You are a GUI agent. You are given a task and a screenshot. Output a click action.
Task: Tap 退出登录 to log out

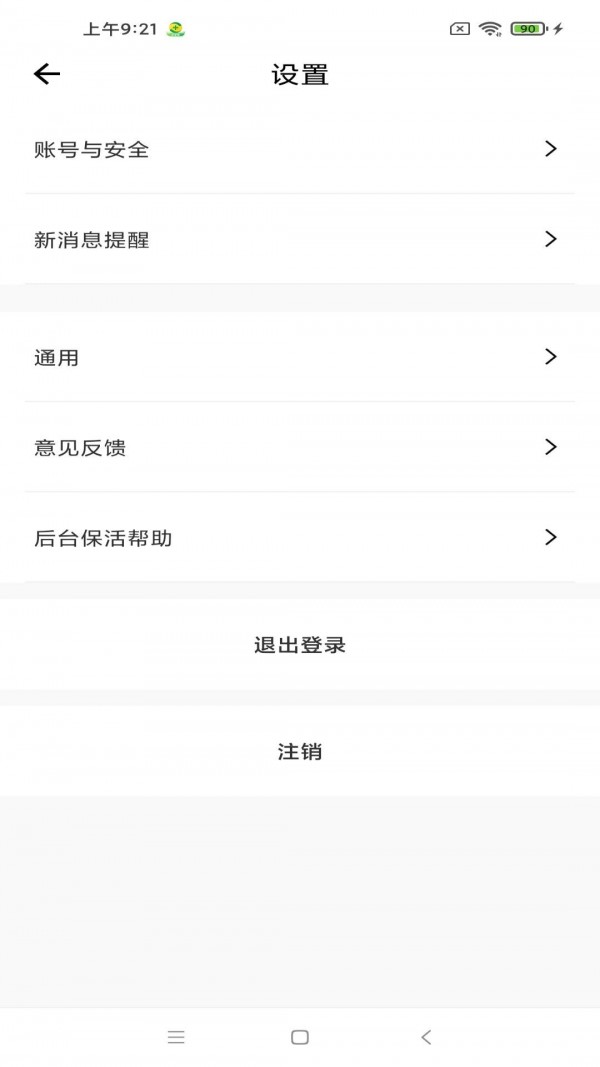tap(300, 645)
